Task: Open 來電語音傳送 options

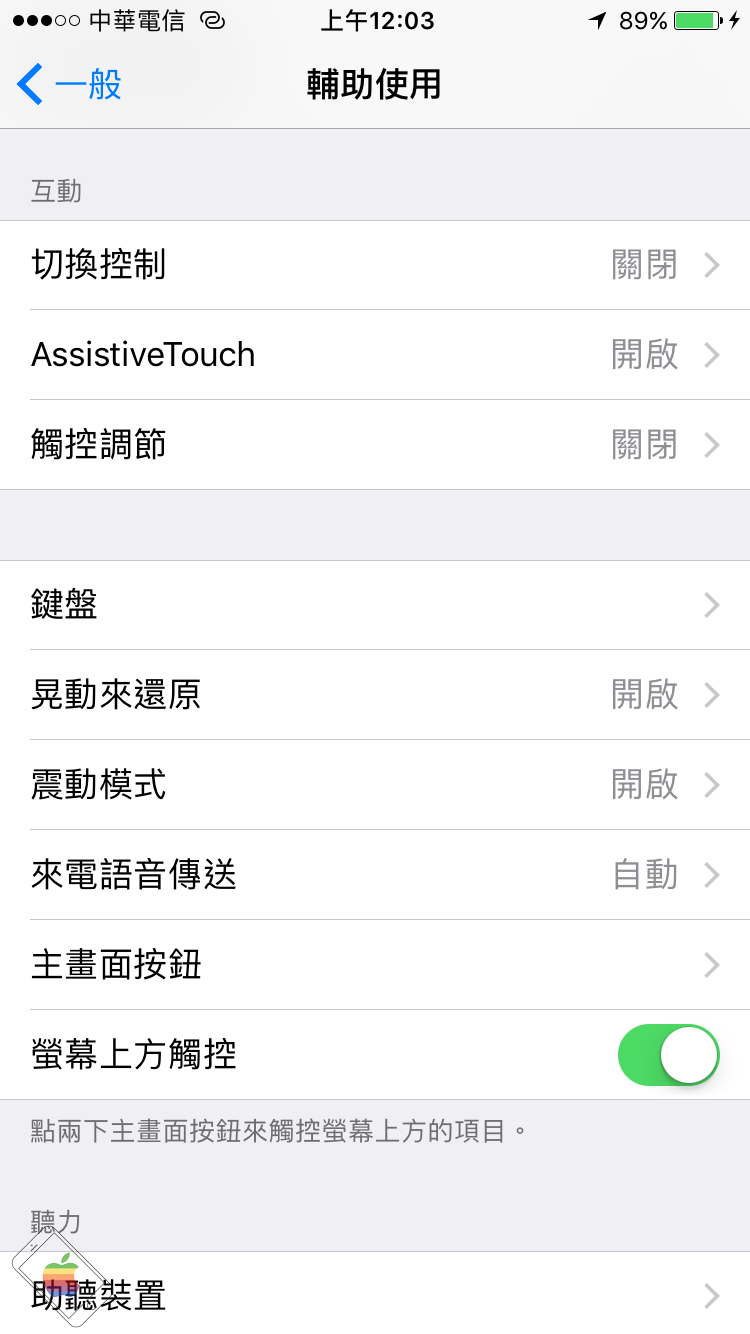Action: (375, 875)
